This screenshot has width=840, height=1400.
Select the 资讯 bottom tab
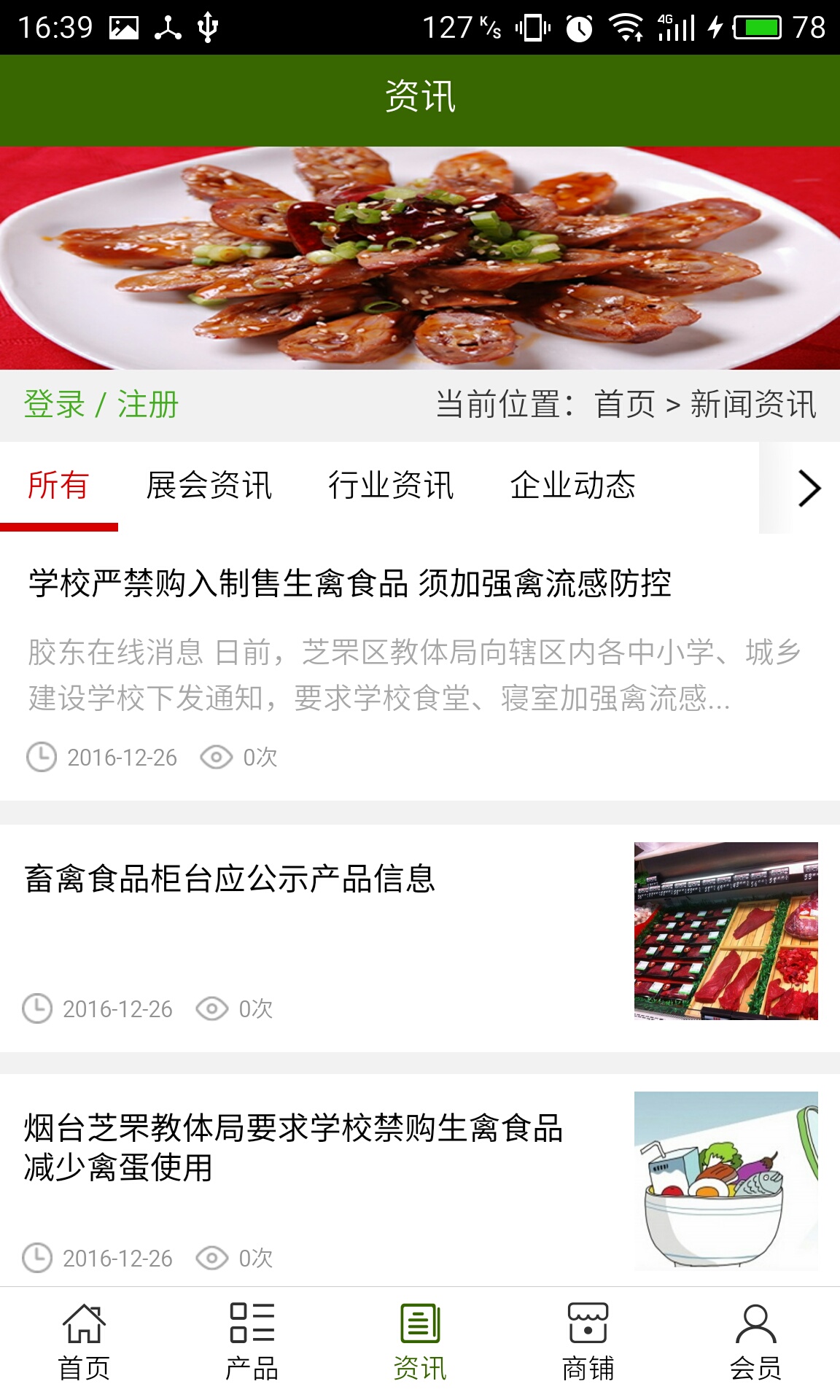(420, 1342)
